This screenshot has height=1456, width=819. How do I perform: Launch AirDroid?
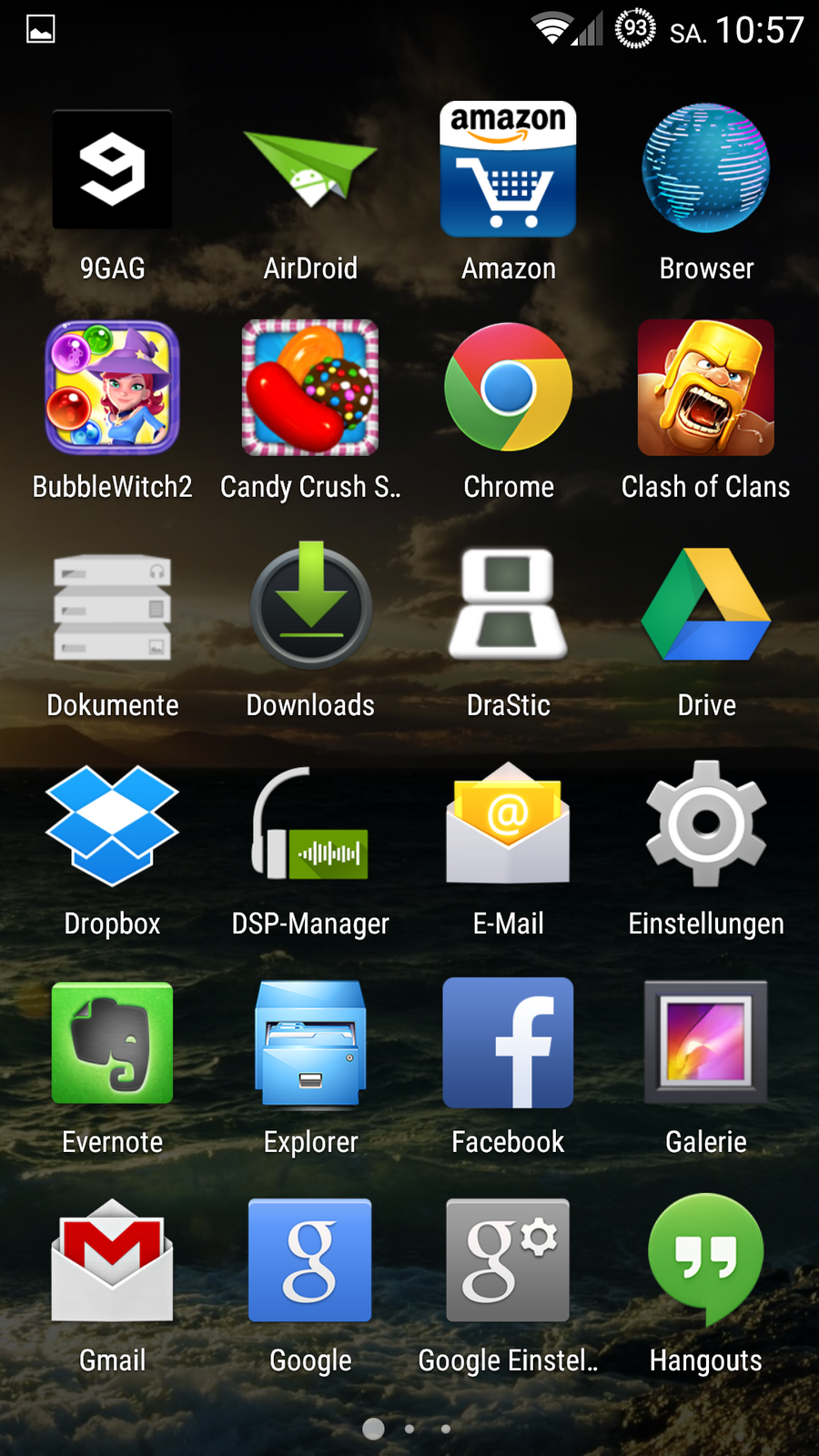click(x=310, y=170)
